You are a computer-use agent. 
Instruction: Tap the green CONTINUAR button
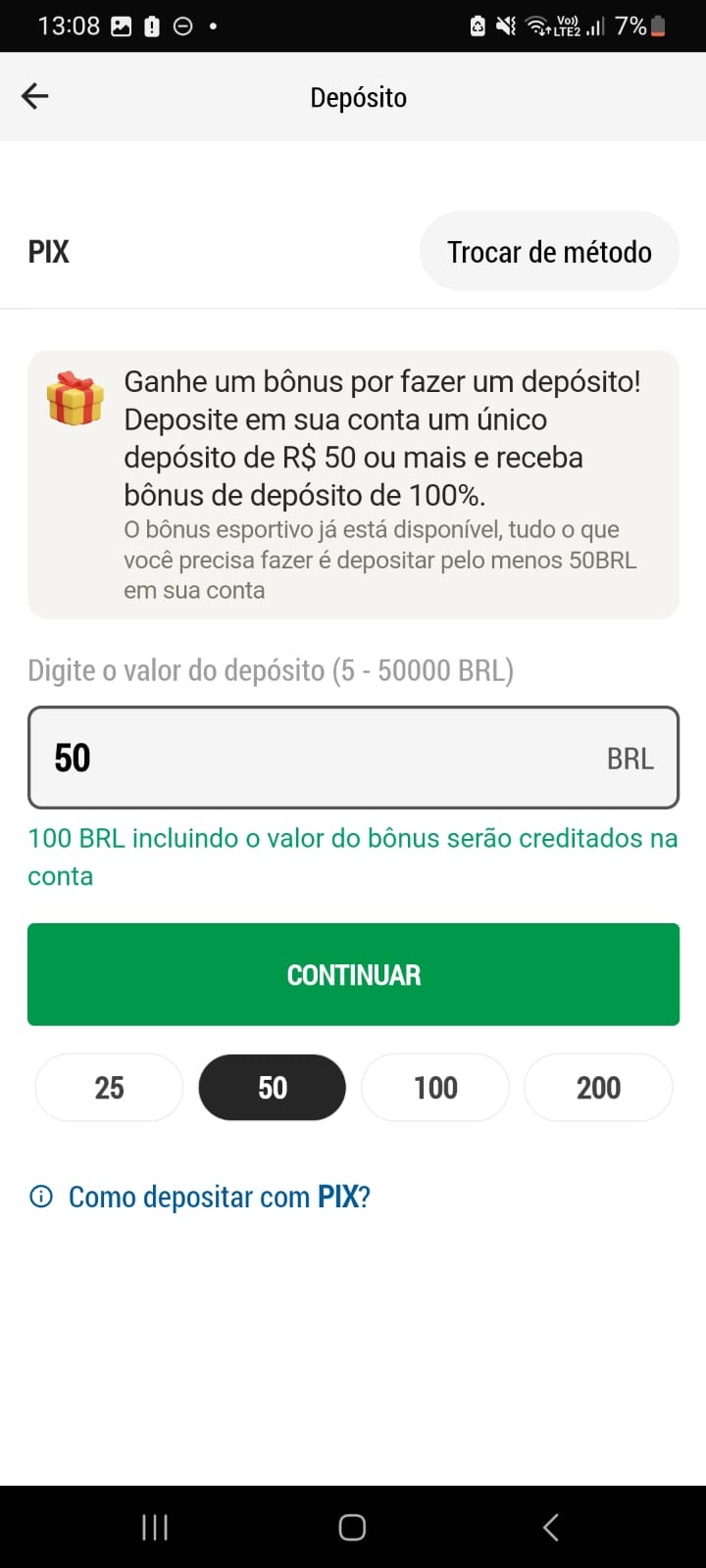click(353, 974)
